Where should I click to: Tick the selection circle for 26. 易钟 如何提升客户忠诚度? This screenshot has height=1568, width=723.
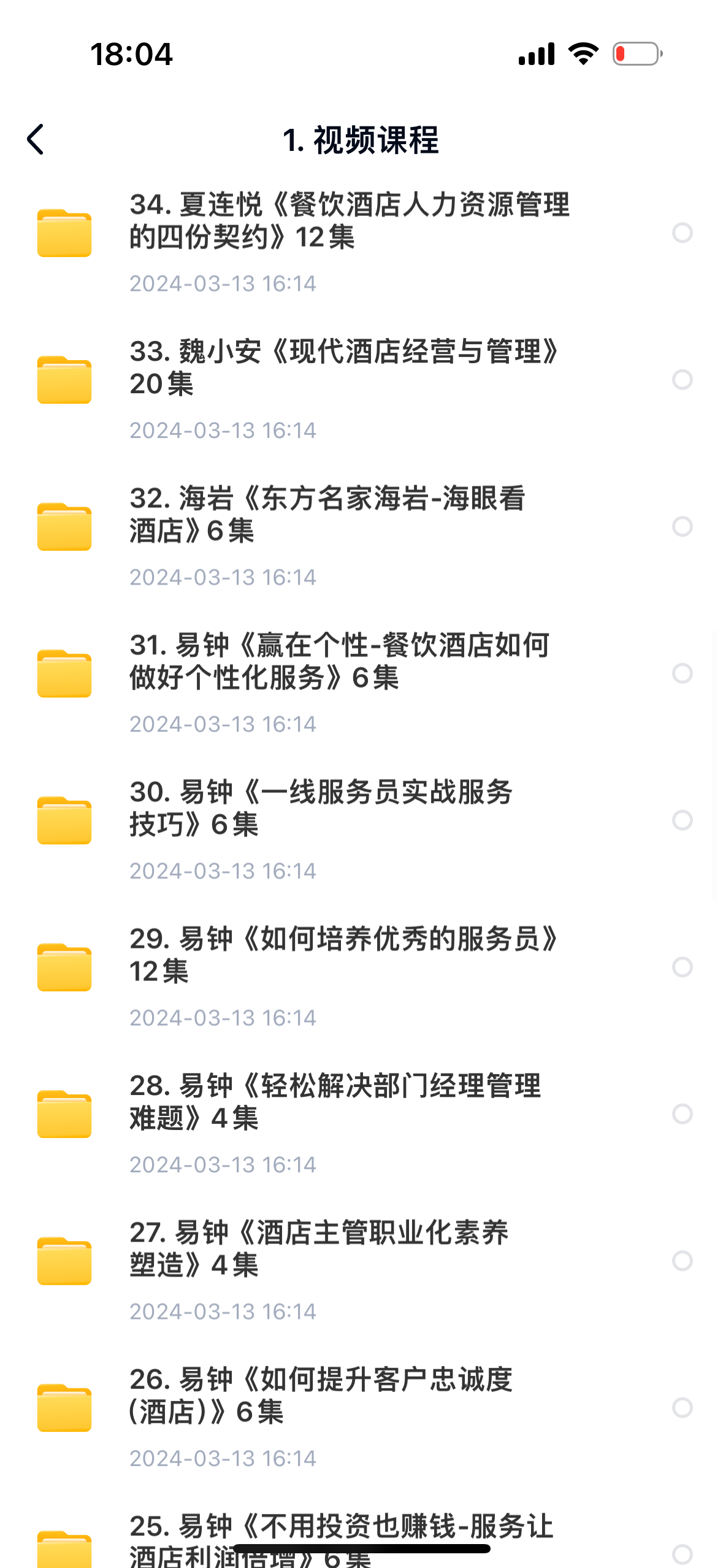tap(682, 1407)
